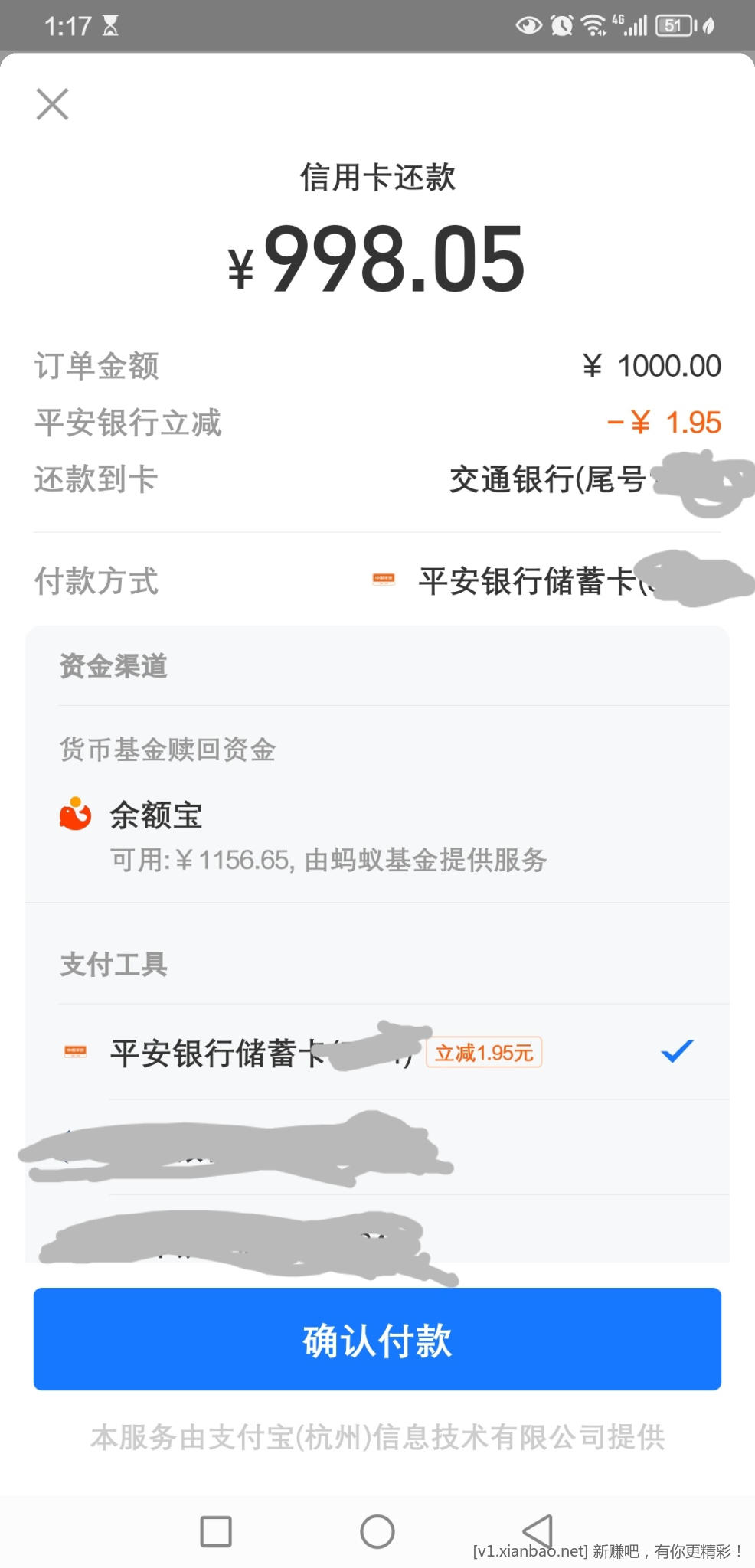Image resolution: width=755 pixels, height=1568 pixels.
Task: Go back using the system back button
Action: (x=538, y=1531)
